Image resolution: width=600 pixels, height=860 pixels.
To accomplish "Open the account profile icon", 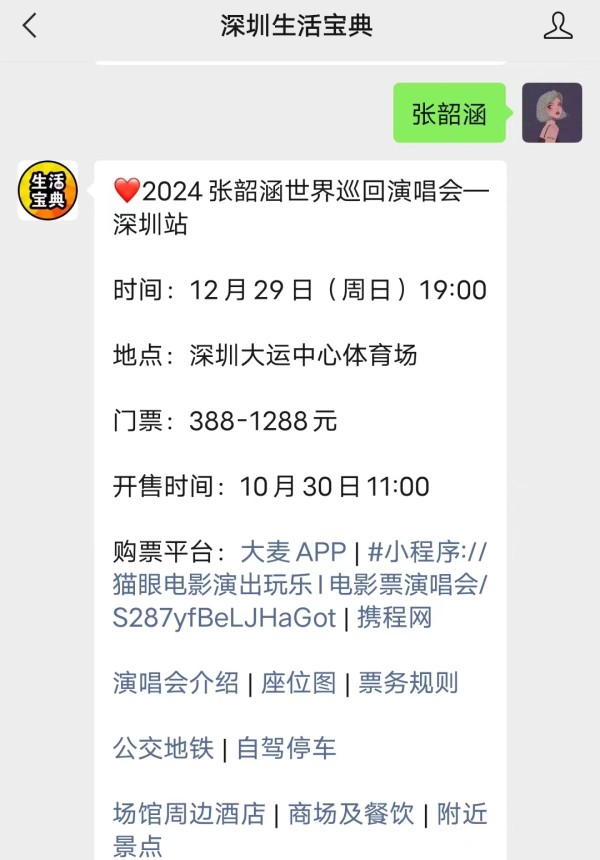I will [557, 27].
